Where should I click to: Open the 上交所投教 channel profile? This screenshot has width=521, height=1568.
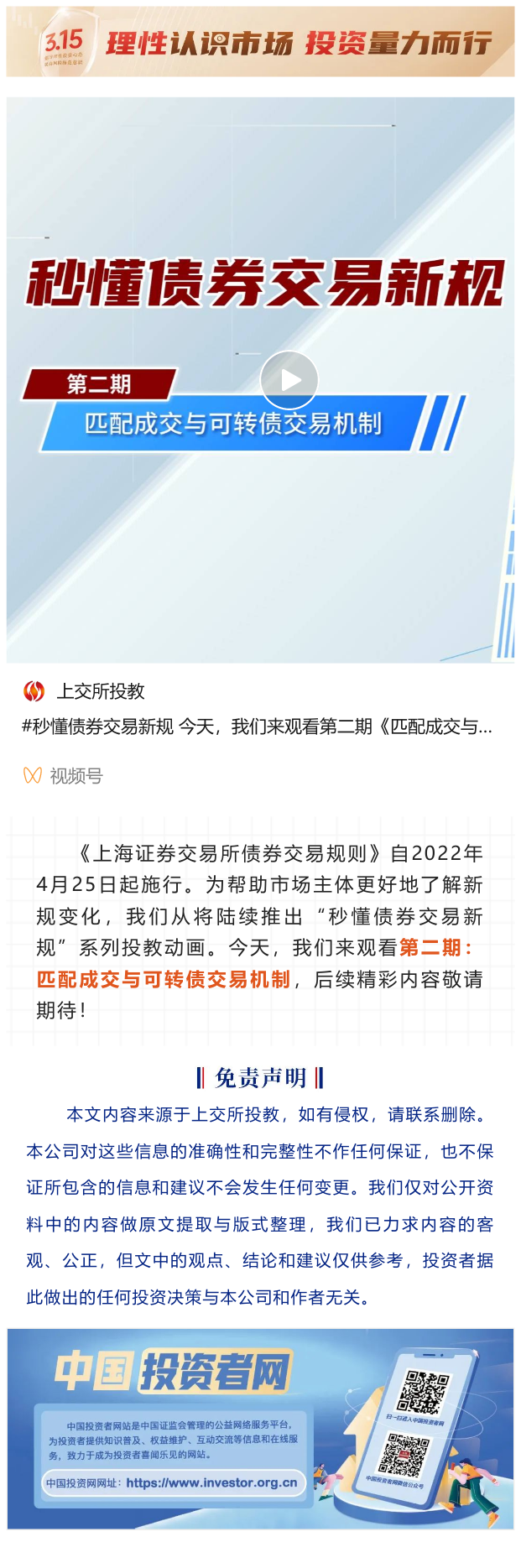100,691
